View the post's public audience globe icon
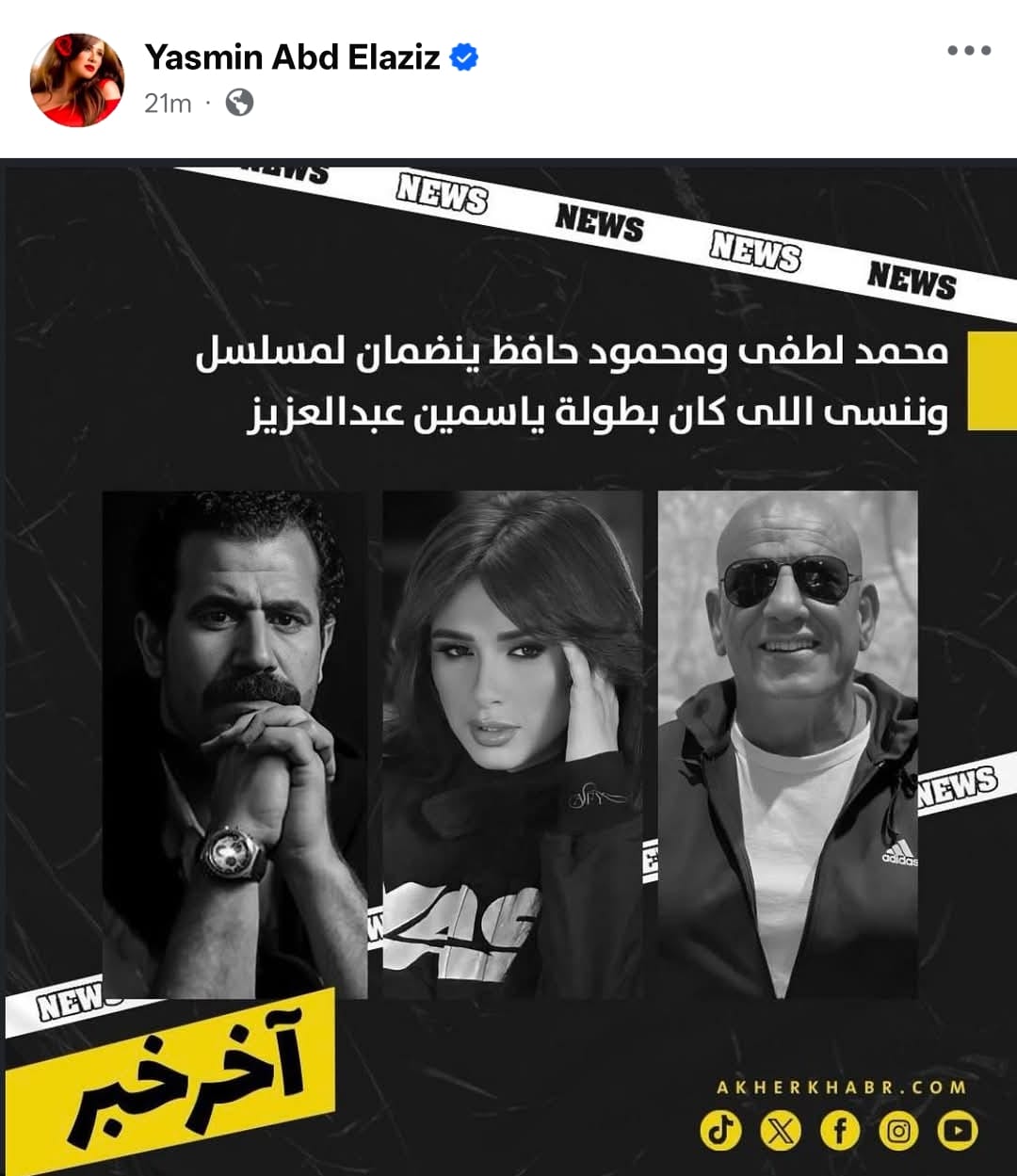1017x1176 pixels. (239, 103)
